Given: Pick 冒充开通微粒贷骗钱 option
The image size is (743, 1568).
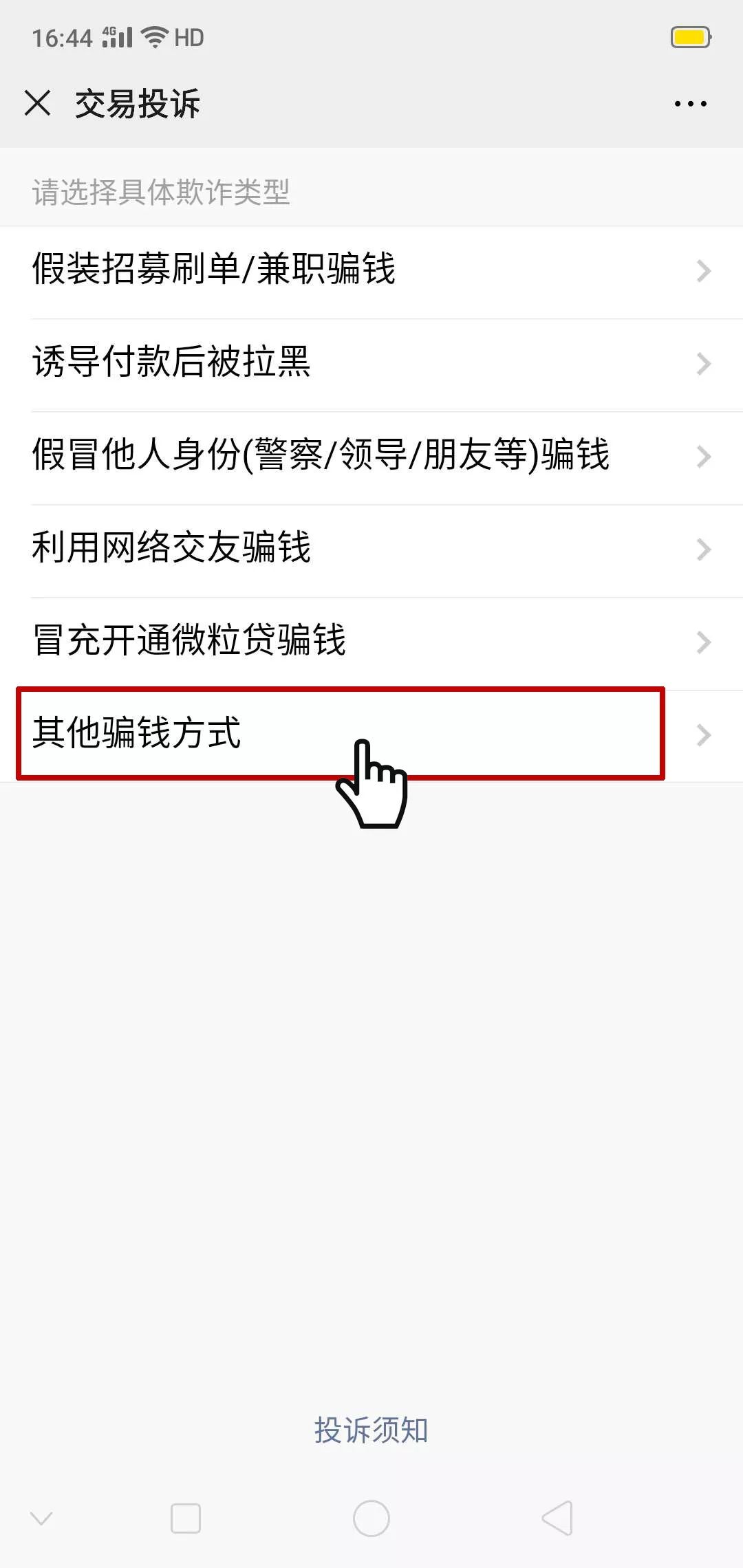Looking at the screenshot, I should [371, 643].
